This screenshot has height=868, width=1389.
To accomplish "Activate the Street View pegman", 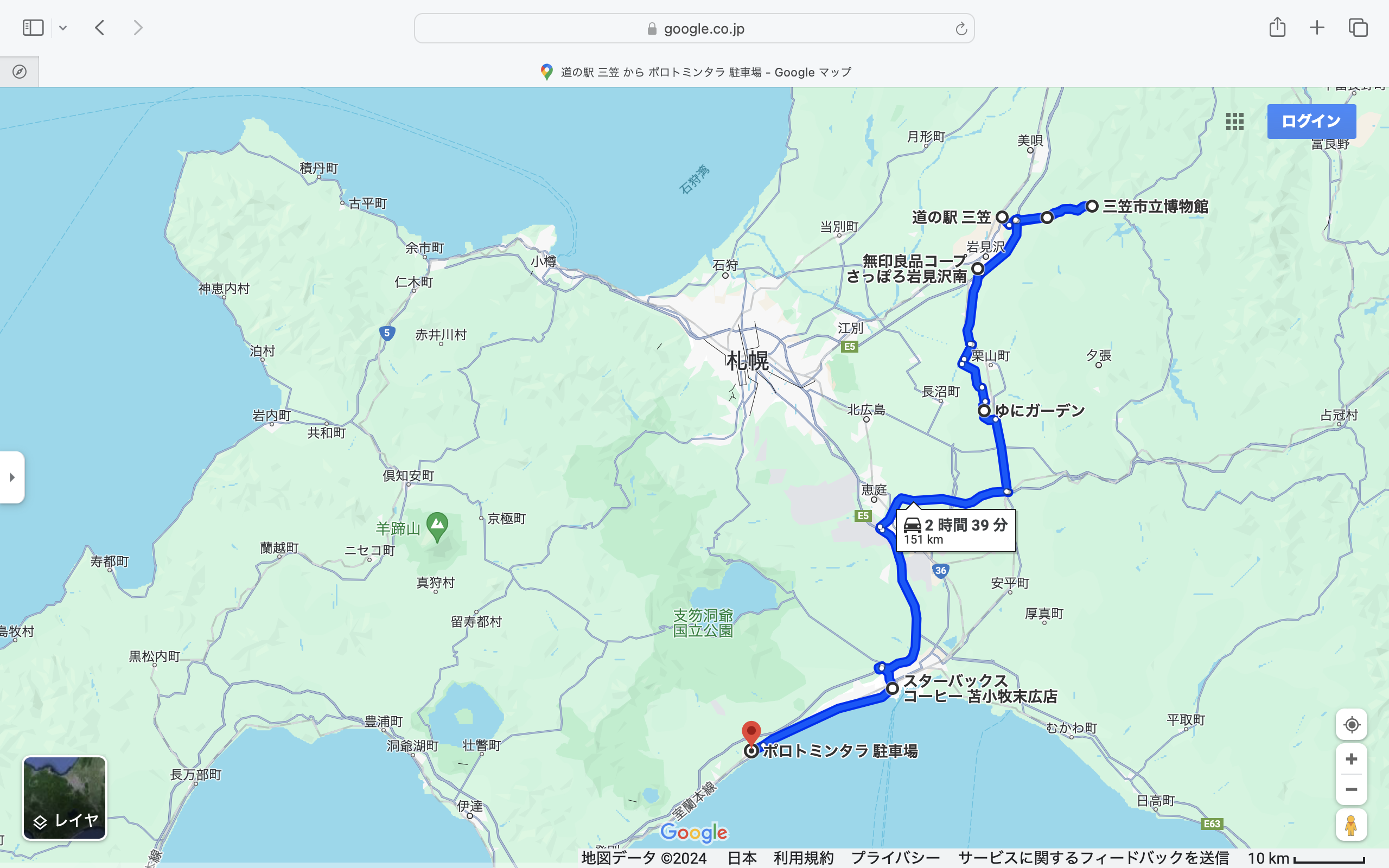I will (1351, 825).
